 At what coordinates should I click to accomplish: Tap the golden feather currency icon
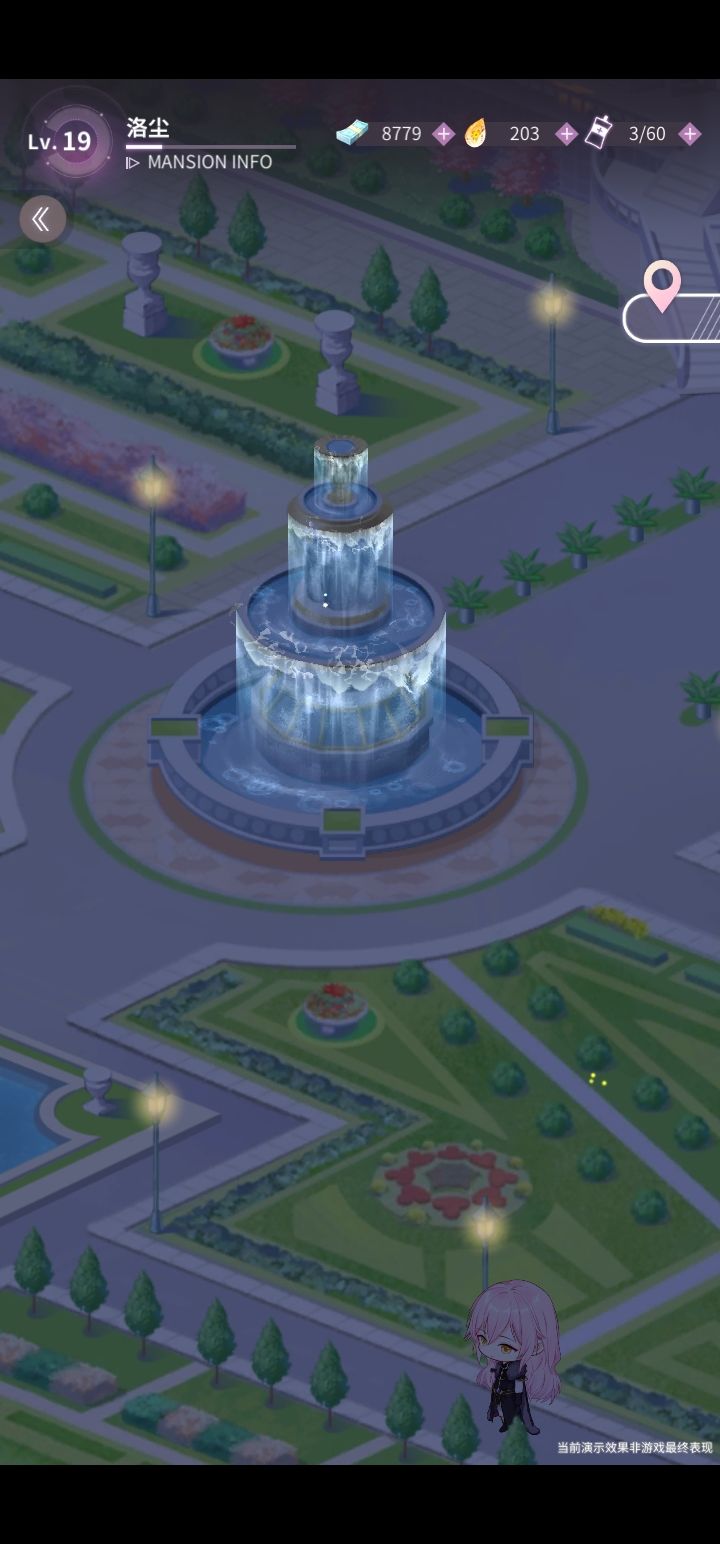tap(477, 133)
